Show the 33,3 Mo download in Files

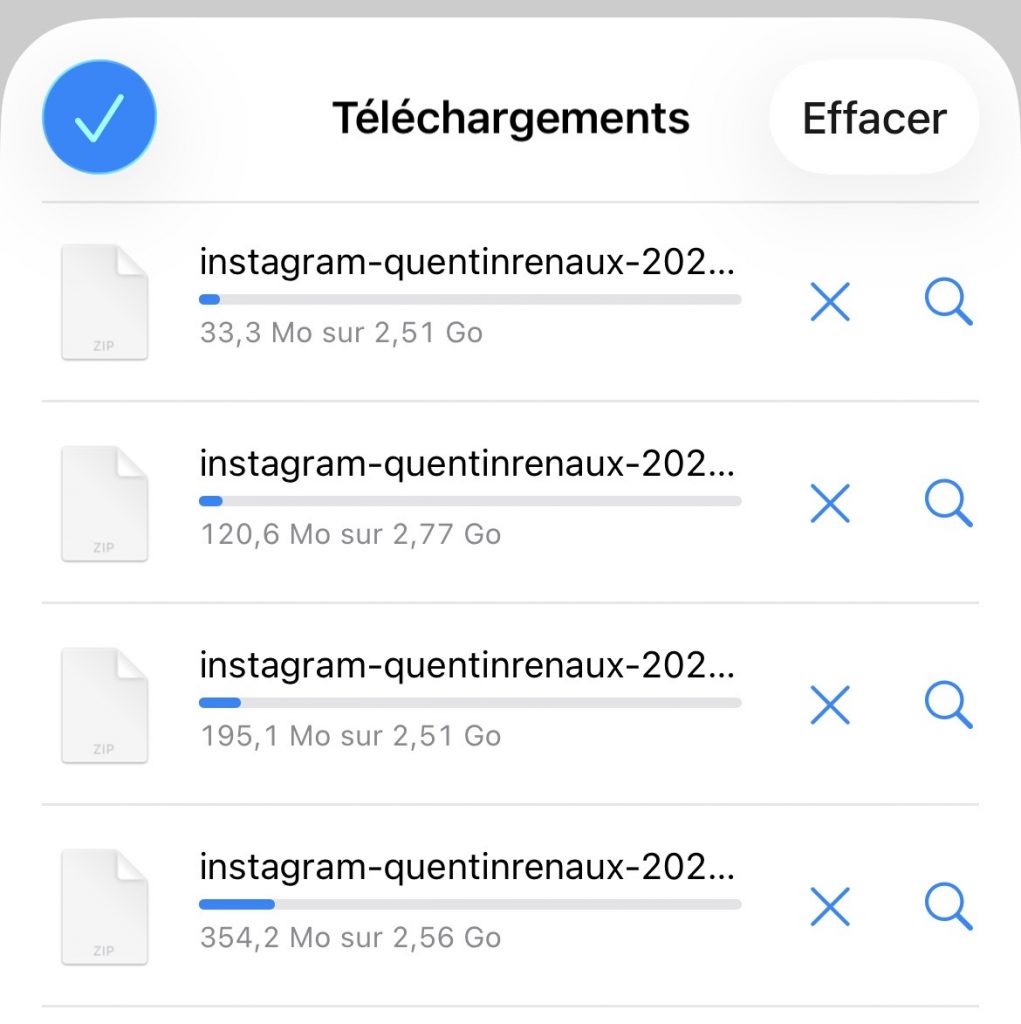pyautogui.click(x=948, y=301)
